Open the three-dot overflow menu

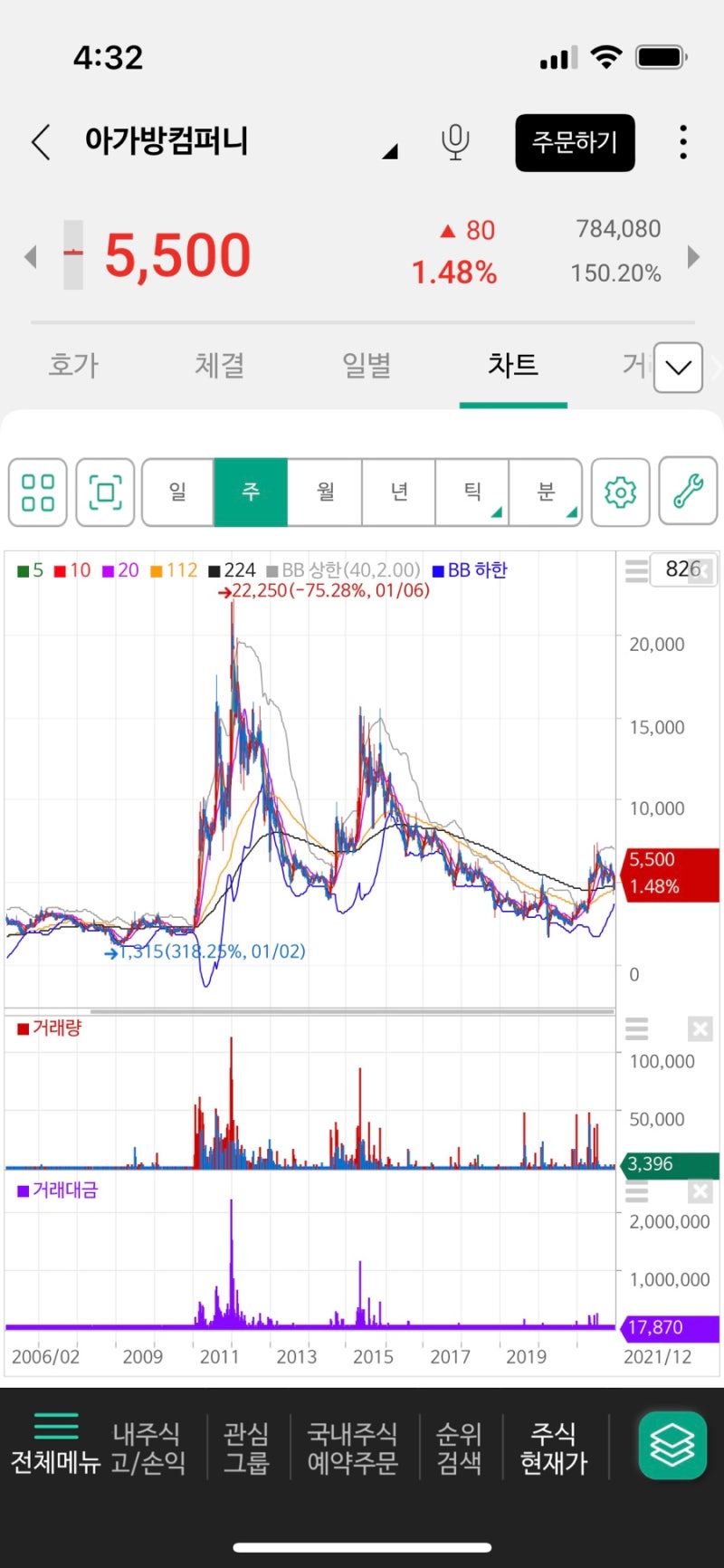click(x=683, y=142)
